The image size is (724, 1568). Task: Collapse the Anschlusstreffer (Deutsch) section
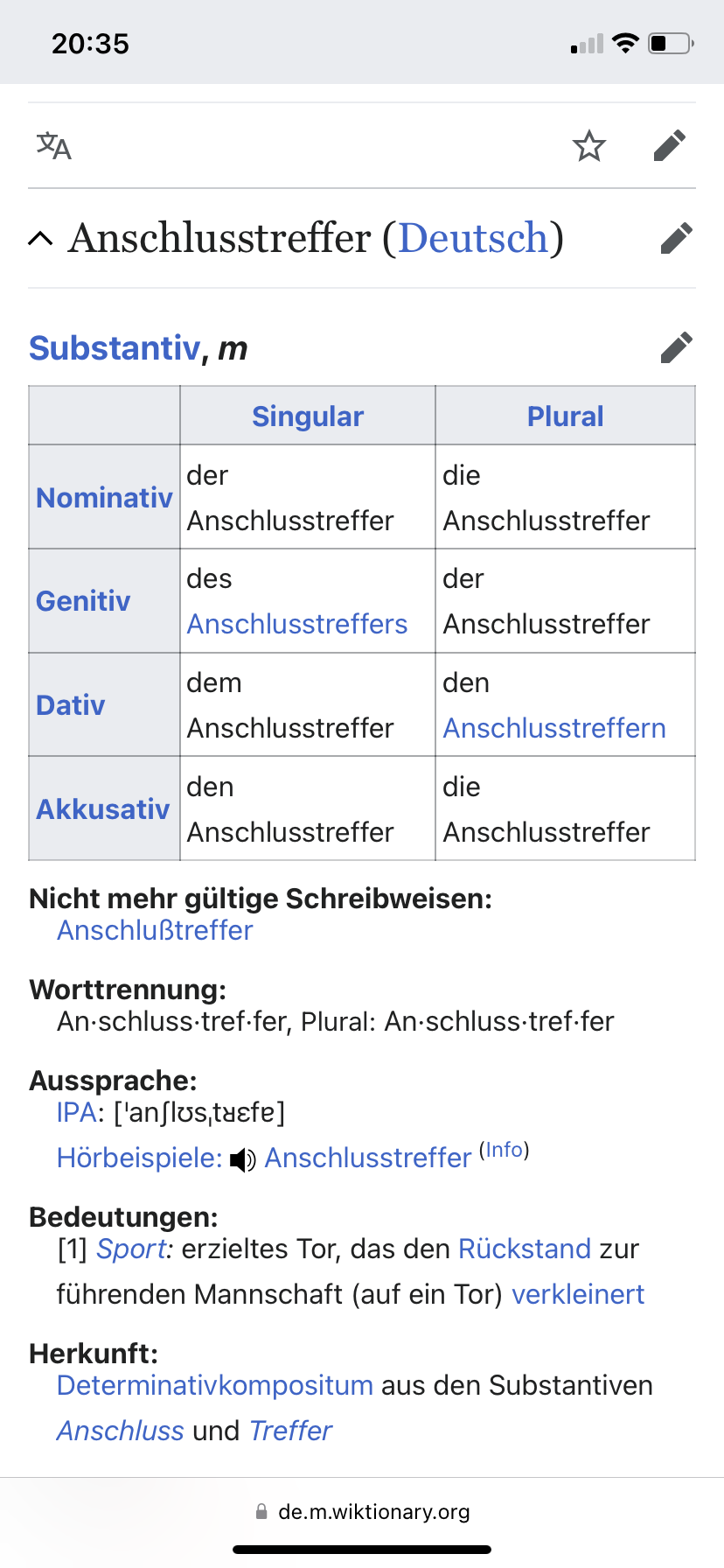(x=40, y=238)
